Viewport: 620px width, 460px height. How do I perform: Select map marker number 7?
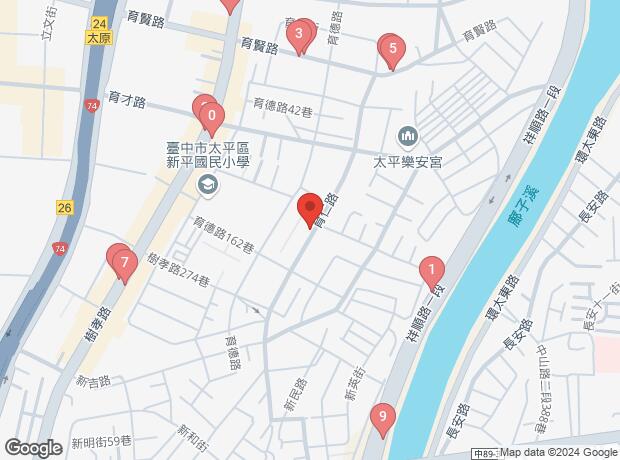click(124, 265)
